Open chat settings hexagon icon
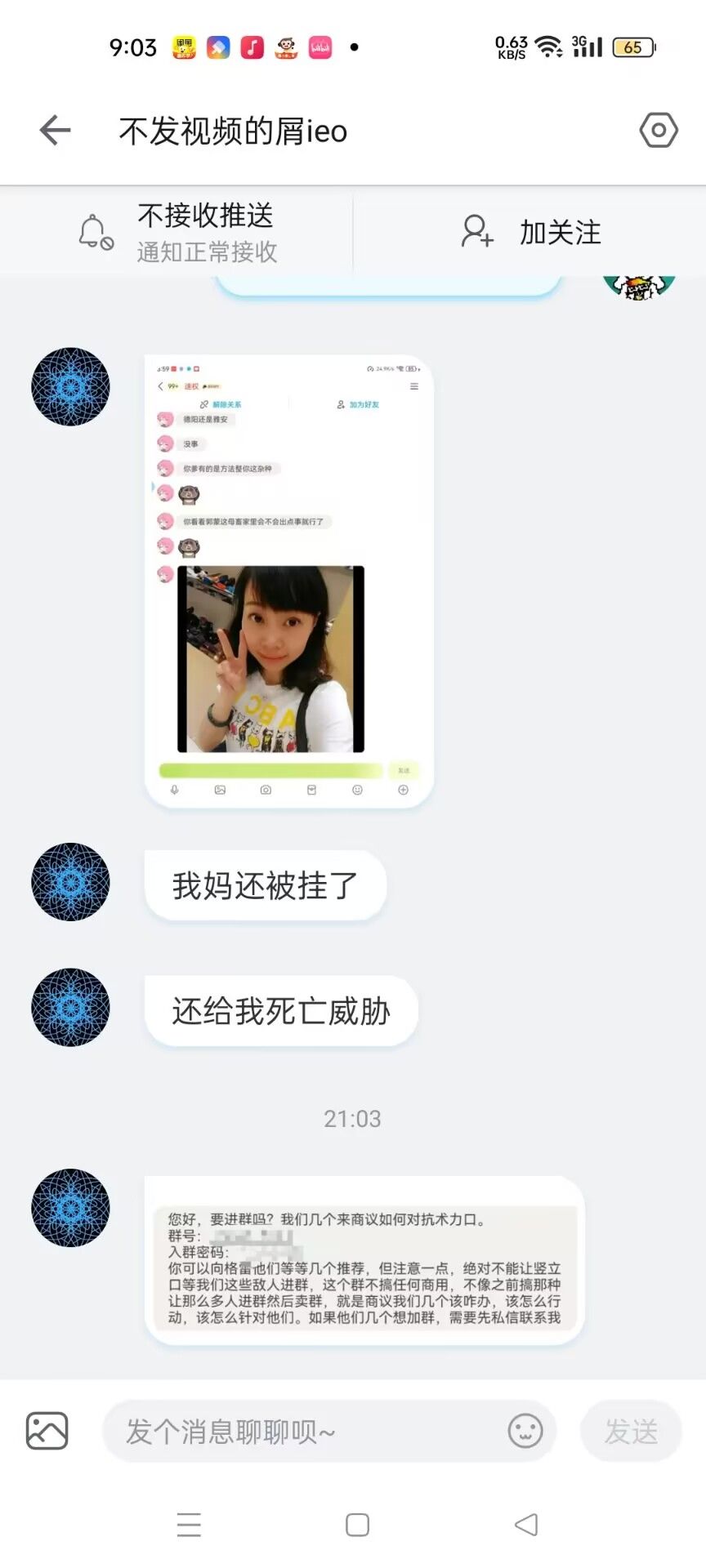Viewport: 706px width, 1568px height. pyautogui.click(x=658, y=131)
